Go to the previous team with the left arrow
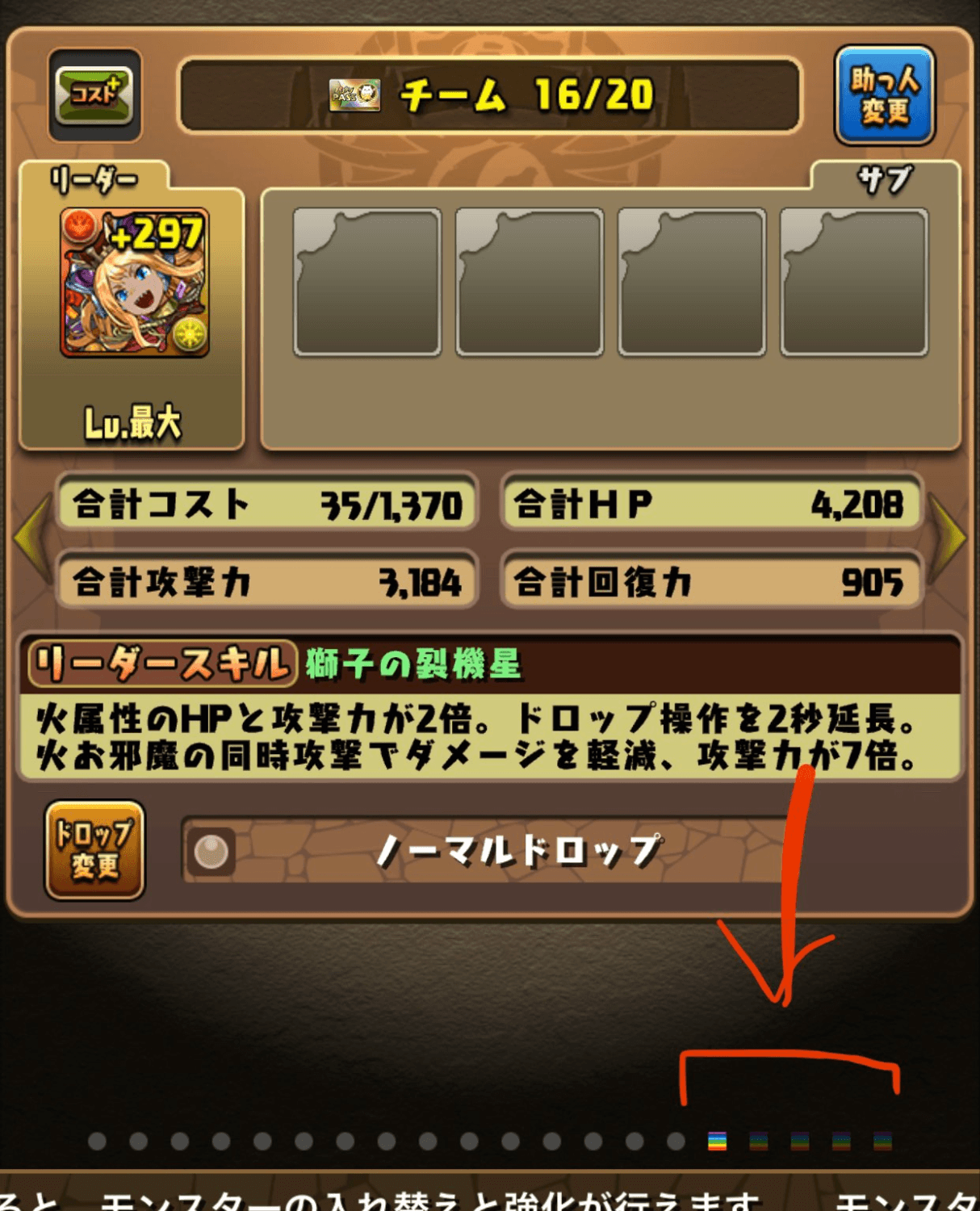 pos(32,537)
